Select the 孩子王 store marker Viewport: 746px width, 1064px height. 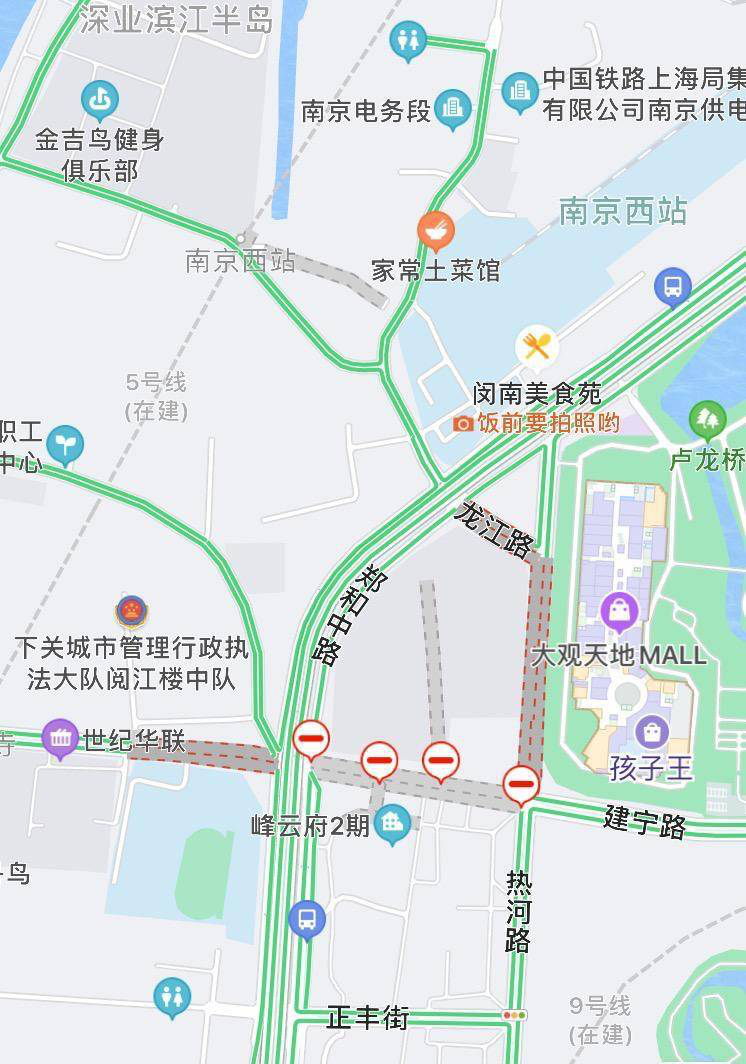[x=651, y=732]
